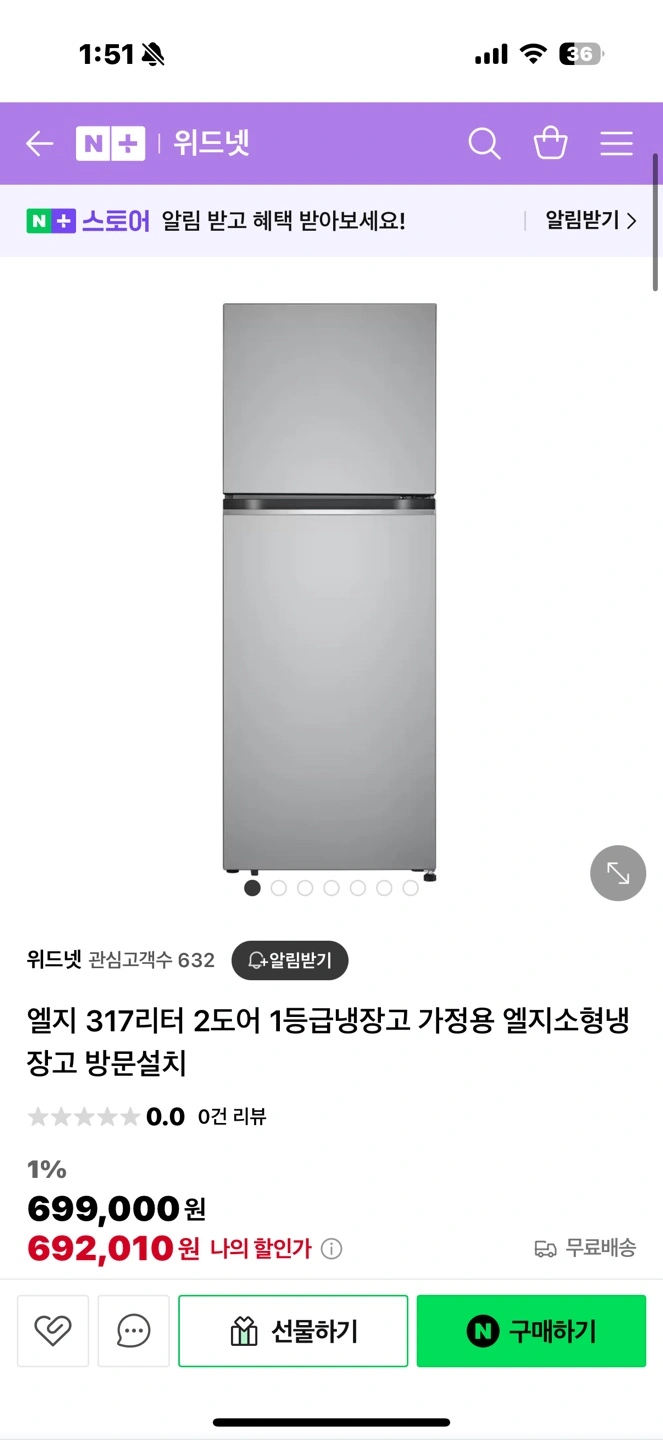The height and width of the screenshot is (1440, 663).
Task: Tap 알림받기 link in the N+ store banner
Action: click(x=591, y=220)
